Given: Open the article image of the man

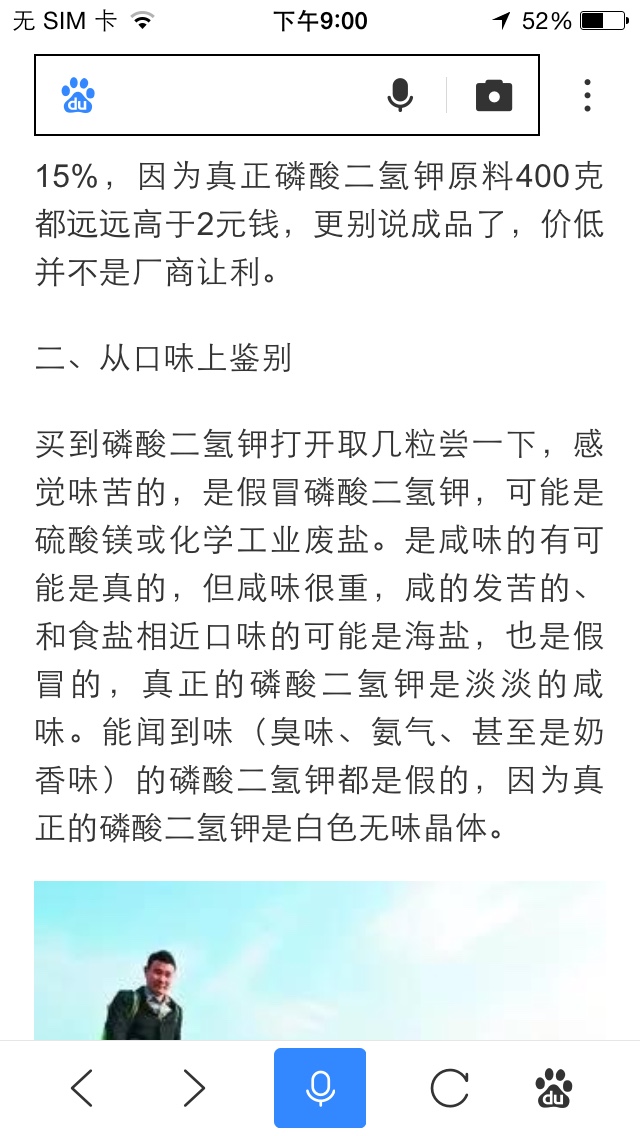Looking at the screenshot, I should [320, 961].
